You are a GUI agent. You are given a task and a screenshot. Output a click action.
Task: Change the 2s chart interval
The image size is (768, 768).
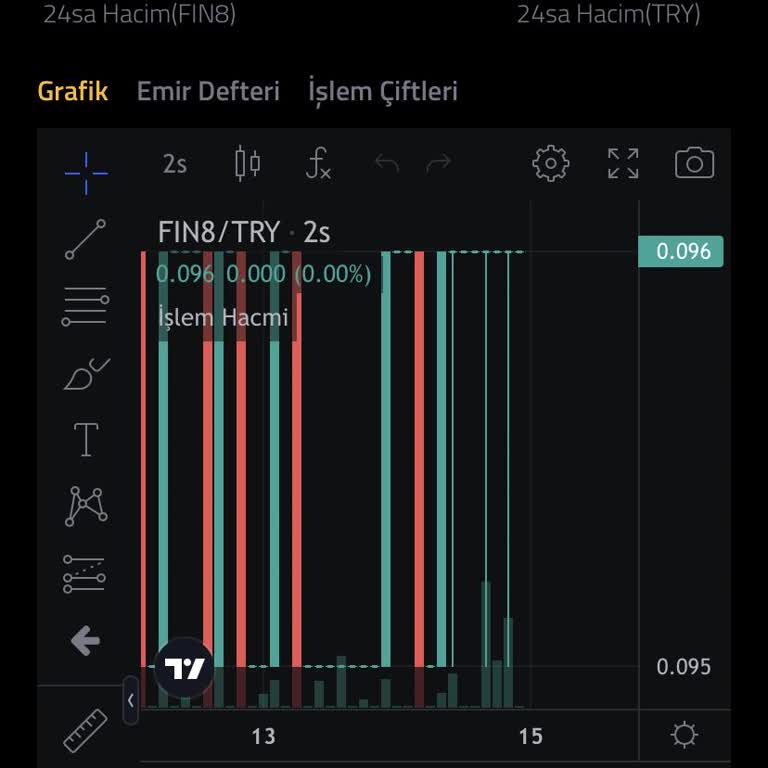[x=175, y=164]
